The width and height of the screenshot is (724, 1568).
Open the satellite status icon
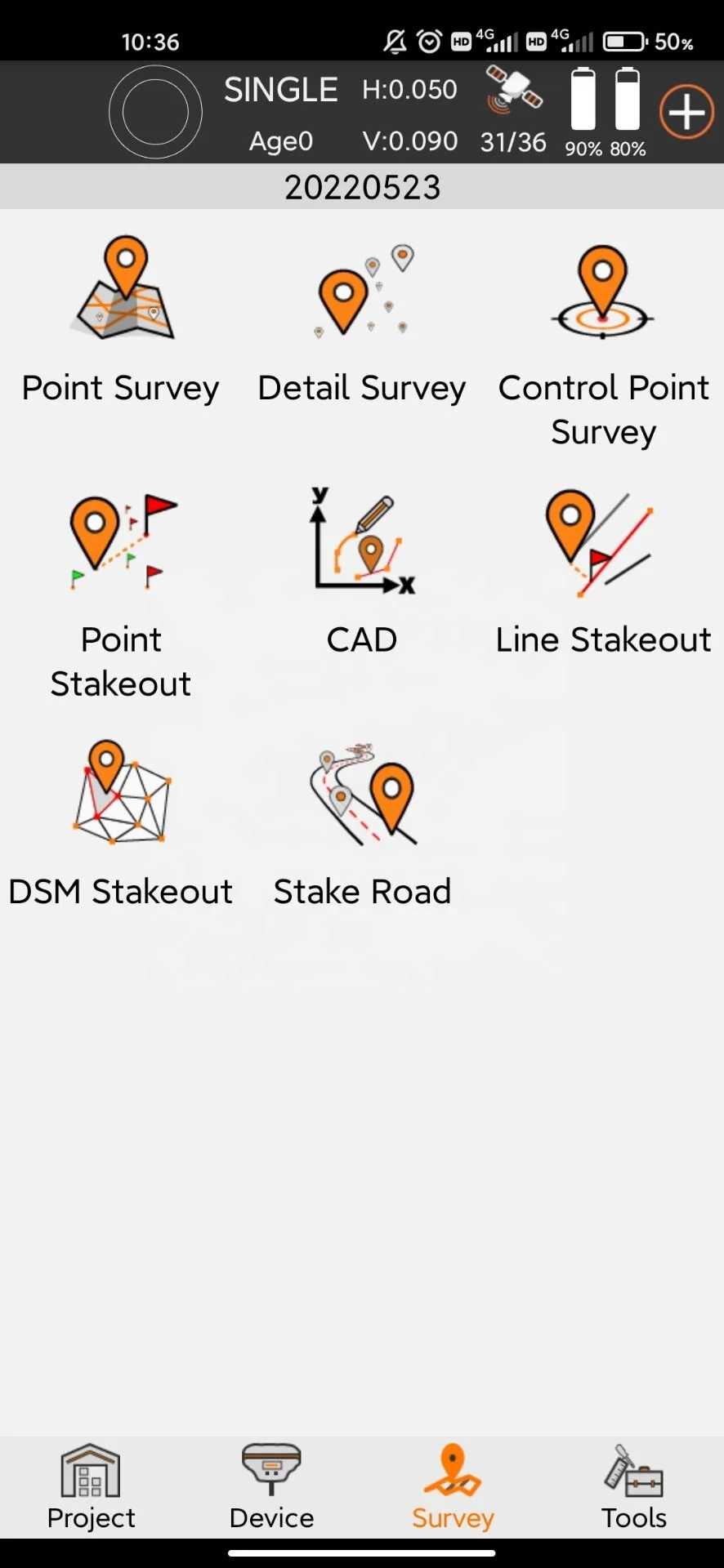pyautogui.click(x=513, y=91)
